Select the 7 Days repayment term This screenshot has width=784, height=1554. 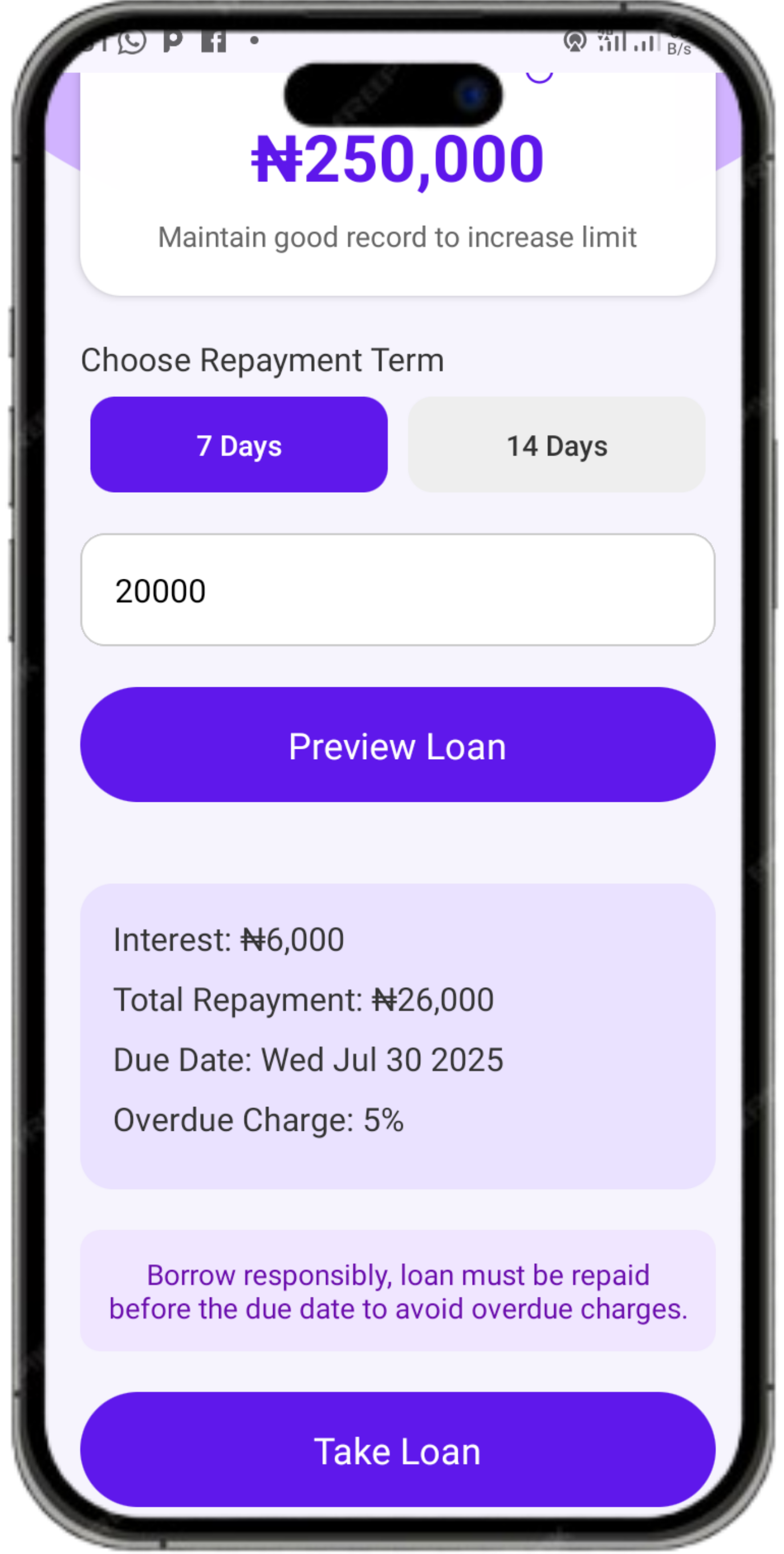[x=239, y=445]
